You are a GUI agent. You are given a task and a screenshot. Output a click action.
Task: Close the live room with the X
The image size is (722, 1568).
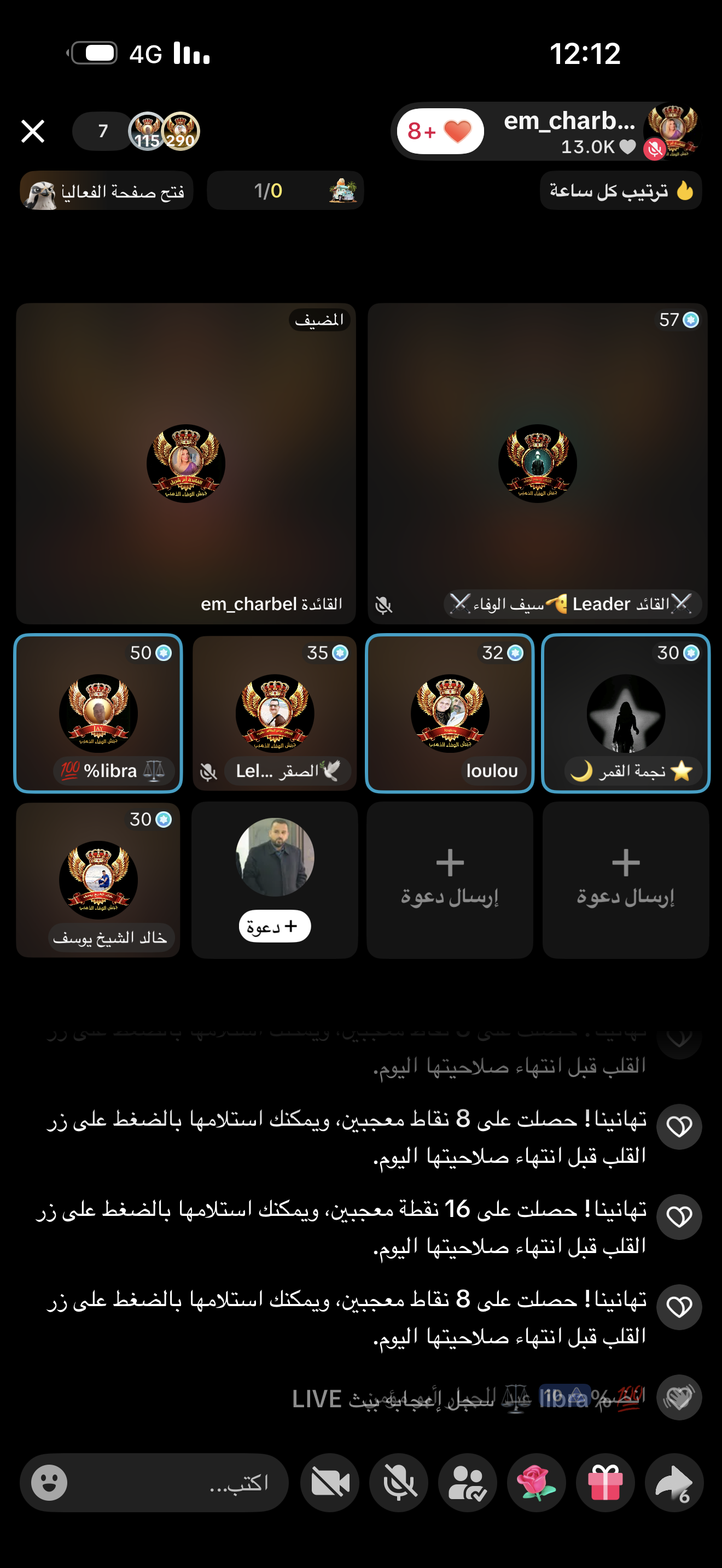point(33,131)
